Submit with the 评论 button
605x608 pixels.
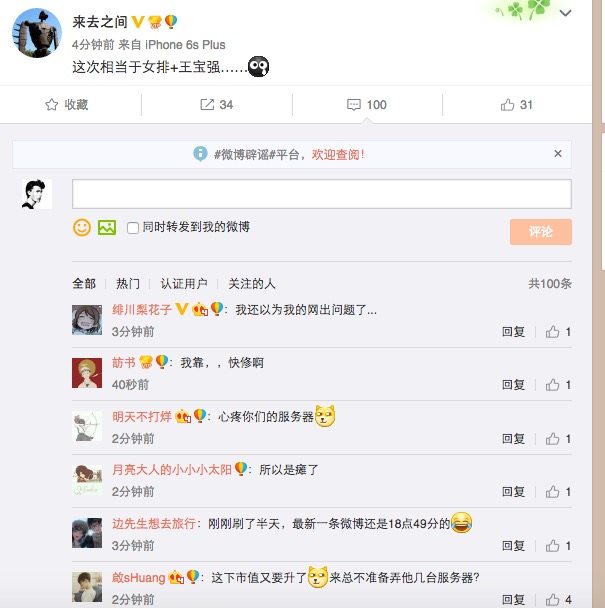pos(540,231)
